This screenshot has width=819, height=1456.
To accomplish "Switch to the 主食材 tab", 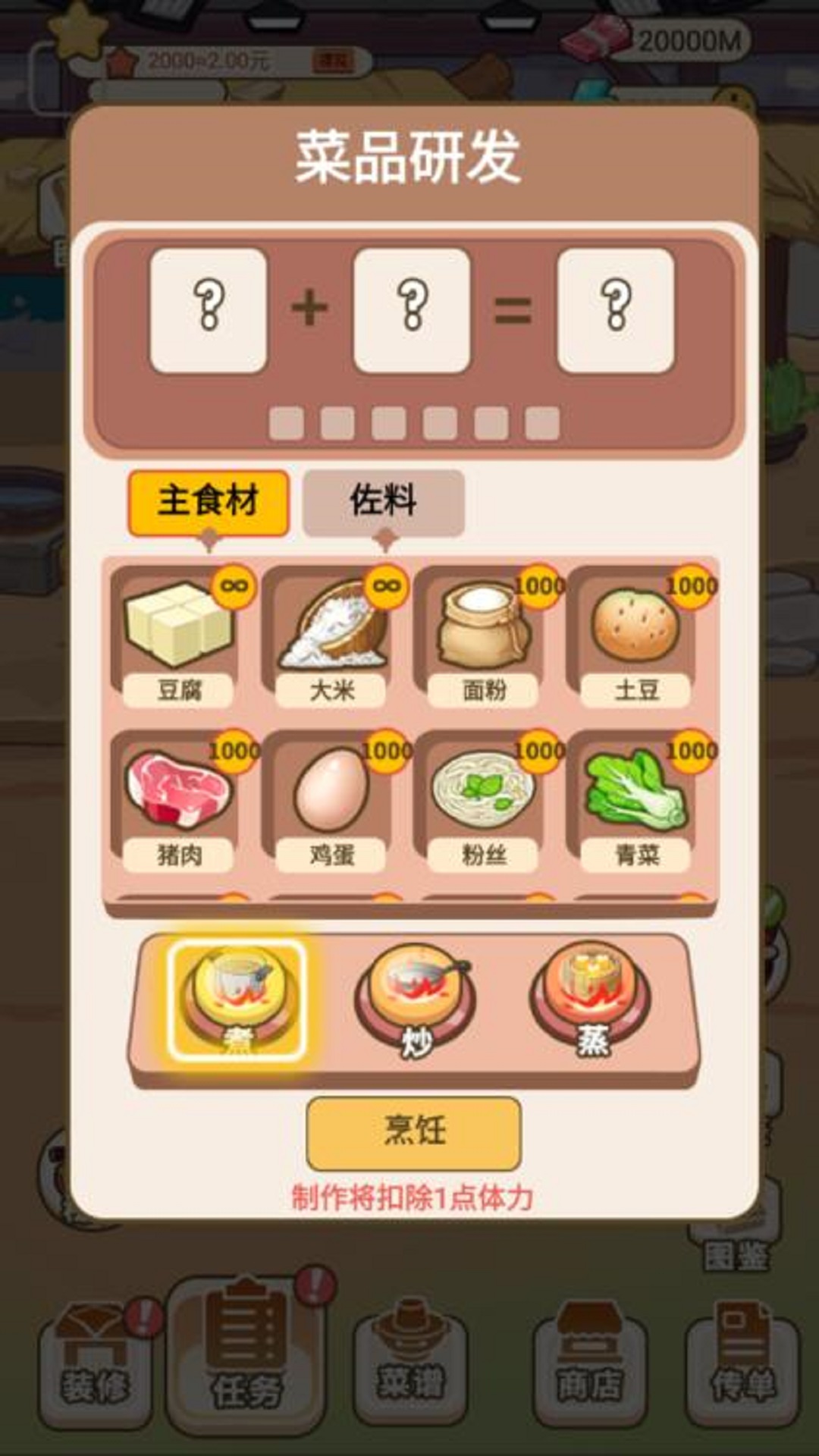I will tap(208, 502).
